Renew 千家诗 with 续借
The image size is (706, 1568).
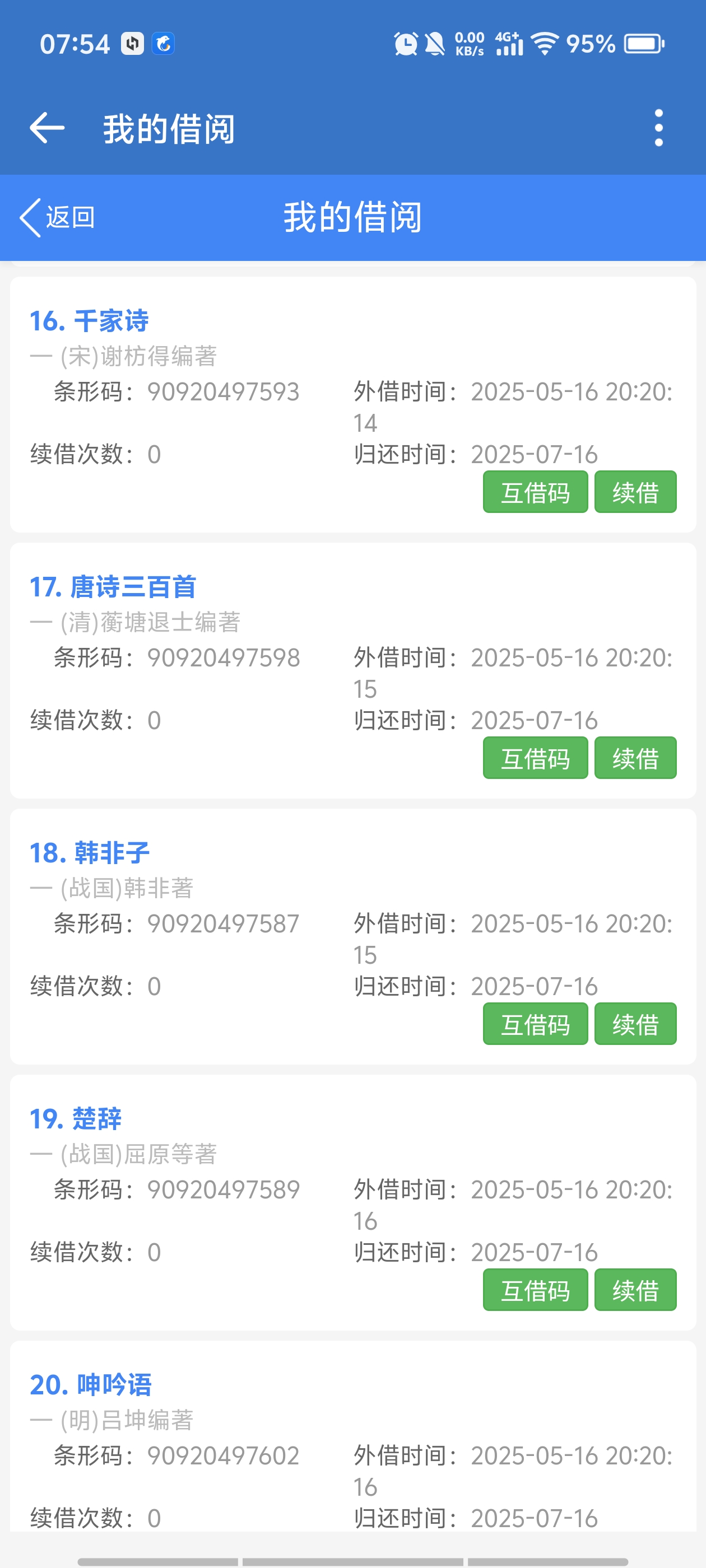pos(635,492)
